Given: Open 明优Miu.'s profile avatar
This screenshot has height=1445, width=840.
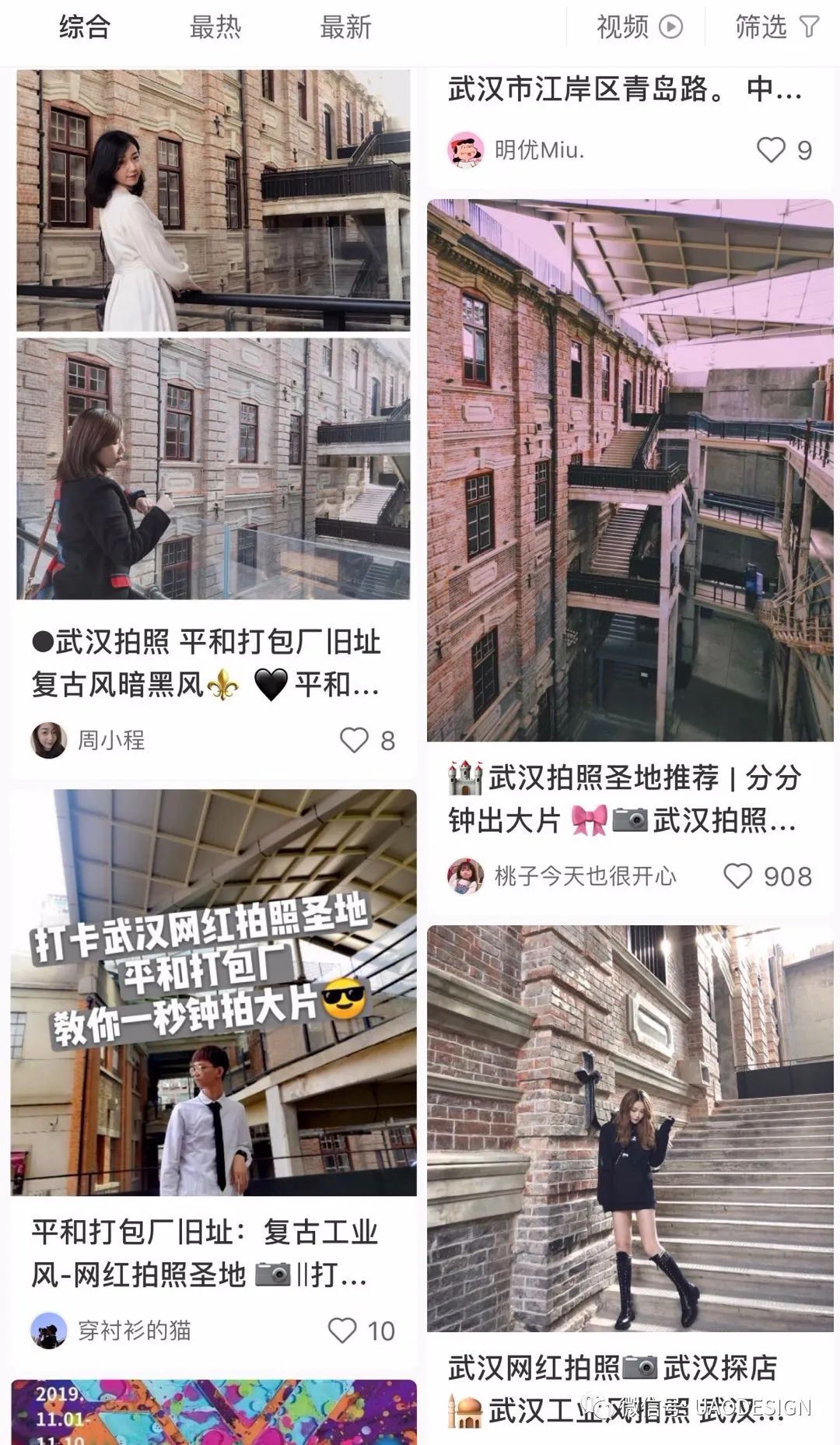Looking at the screenshot, I should pyautogui.click(x=465, y=149).
